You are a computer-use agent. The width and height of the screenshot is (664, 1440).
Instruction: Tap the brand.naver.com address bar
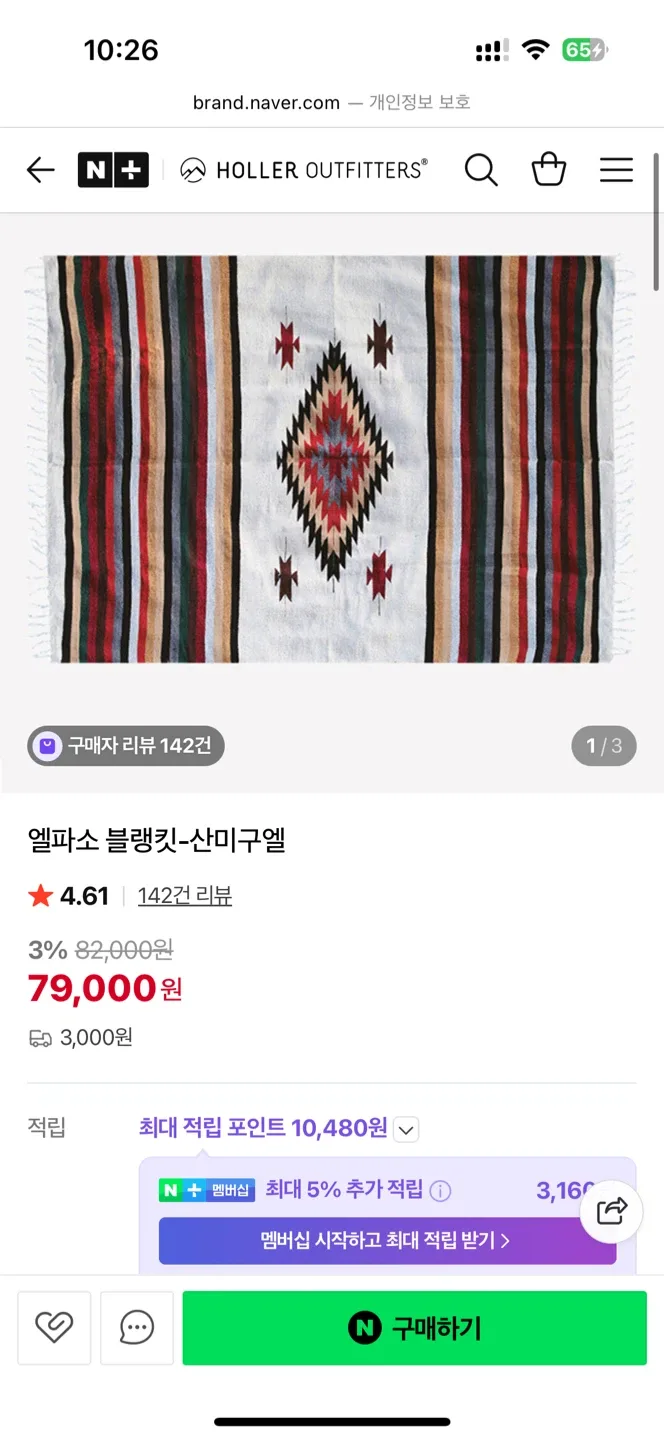coord(331,102)
